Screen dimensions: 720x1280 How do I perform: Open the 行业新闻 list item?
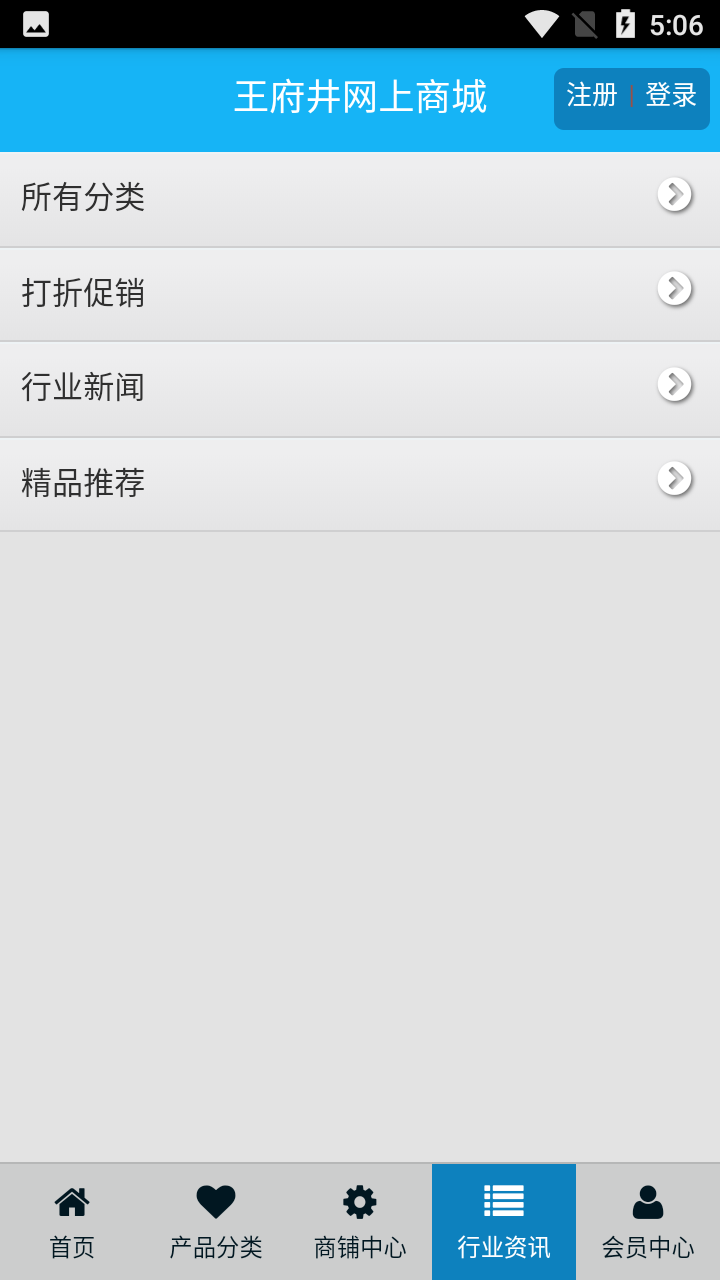click(x=300, y=388)
